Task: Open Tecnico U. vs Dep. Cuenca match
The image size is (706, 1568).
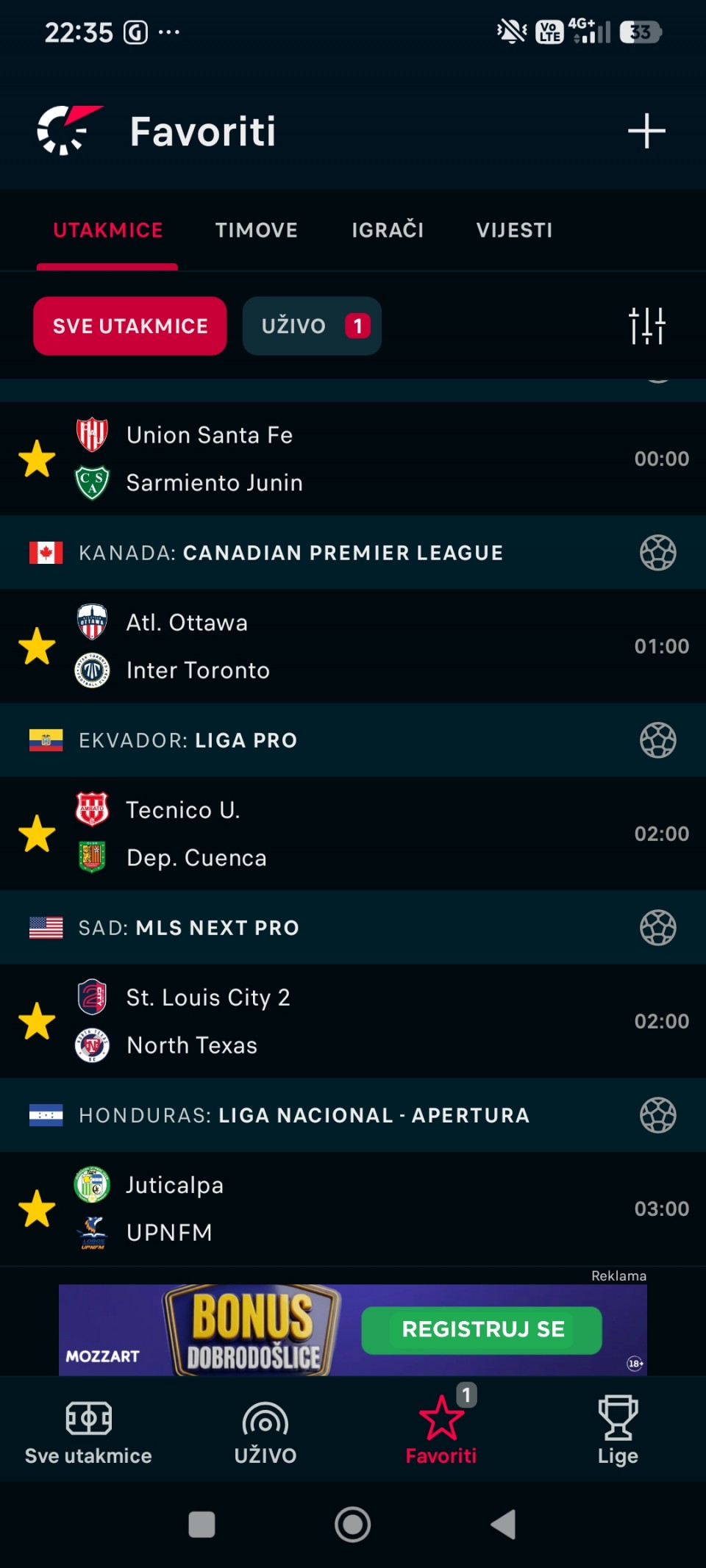Action: (353, 834)
